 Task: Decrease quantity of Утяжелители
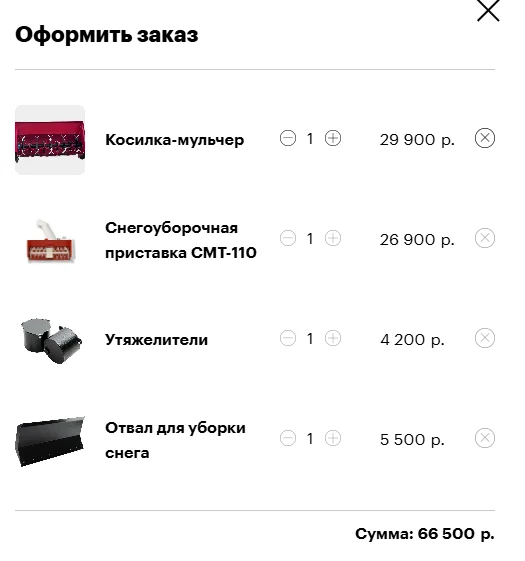coord(288,338)
